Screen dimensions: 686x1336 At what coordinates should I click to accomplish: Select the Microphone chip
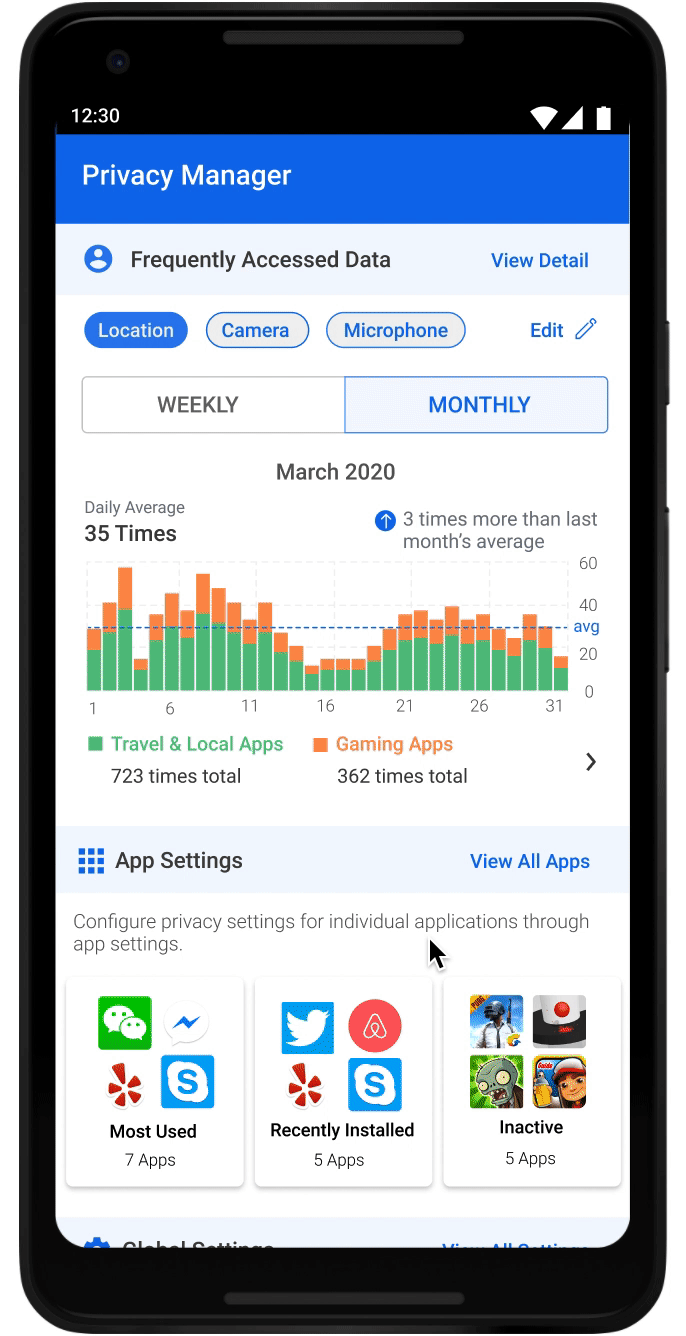tap(396, 330)
